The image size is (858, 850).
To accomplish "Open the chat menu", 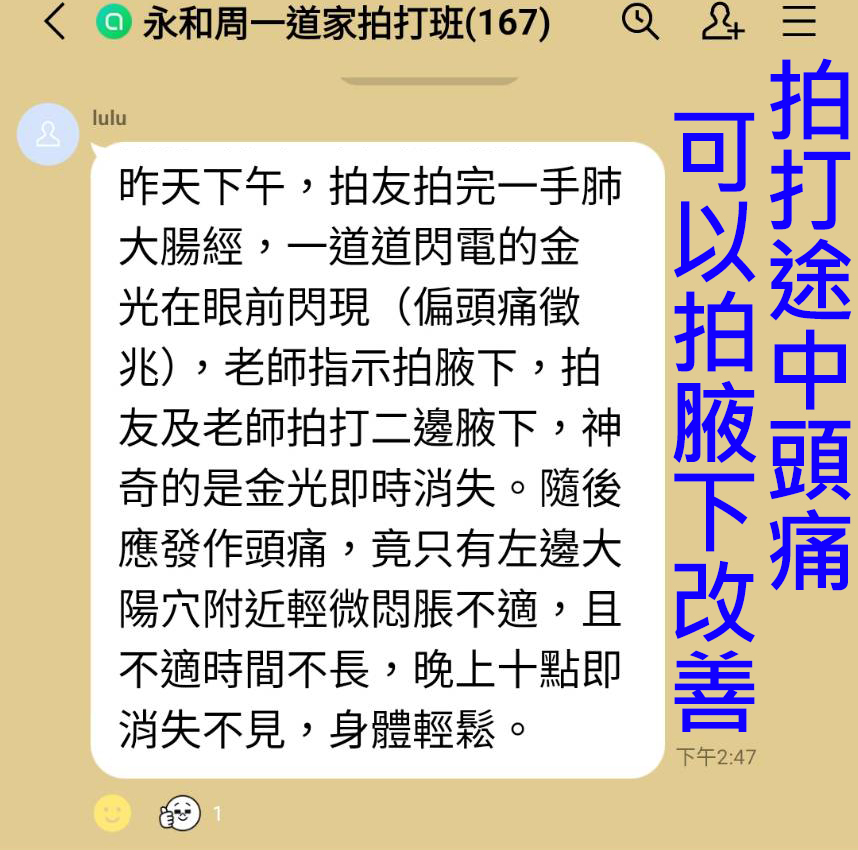I will coord(800,21).
